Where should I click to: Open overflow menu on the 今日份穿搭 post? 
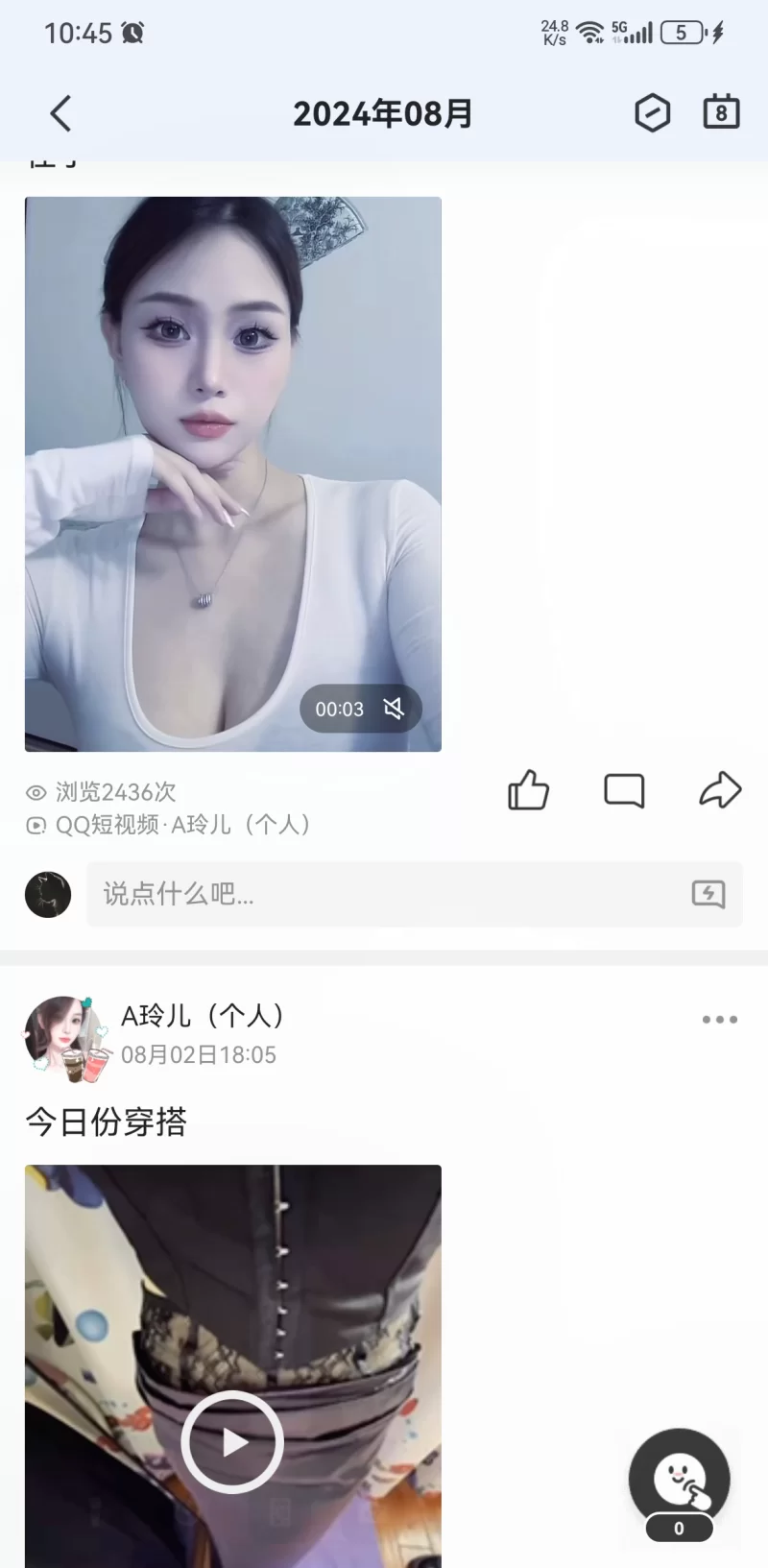click(719, 1020)
